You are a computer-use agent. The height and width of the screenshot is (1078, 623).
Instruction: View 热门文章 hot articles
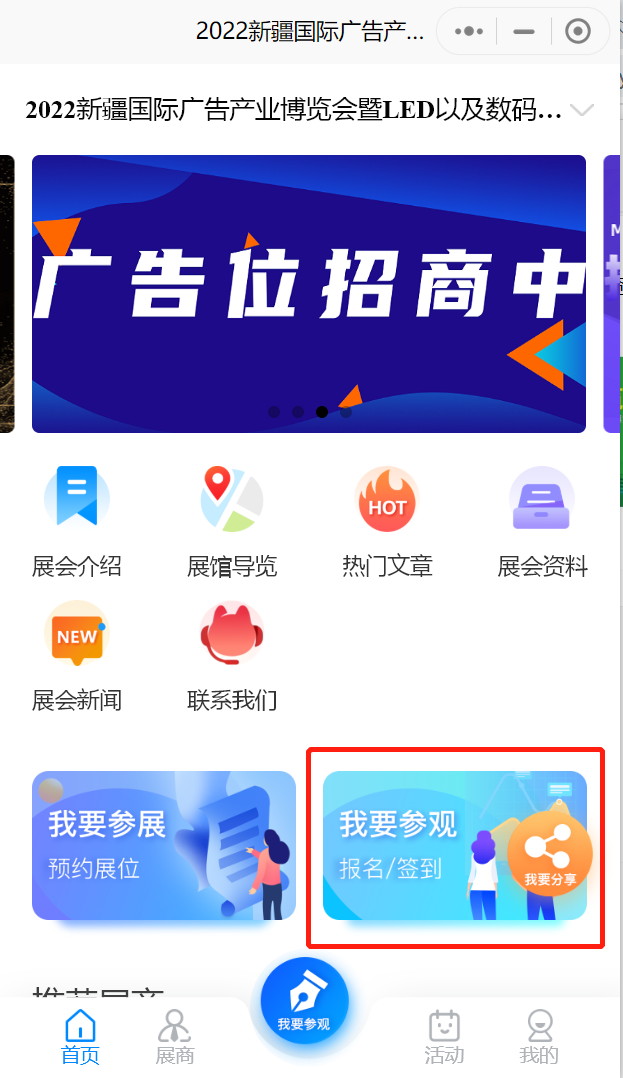pos(387,522)
